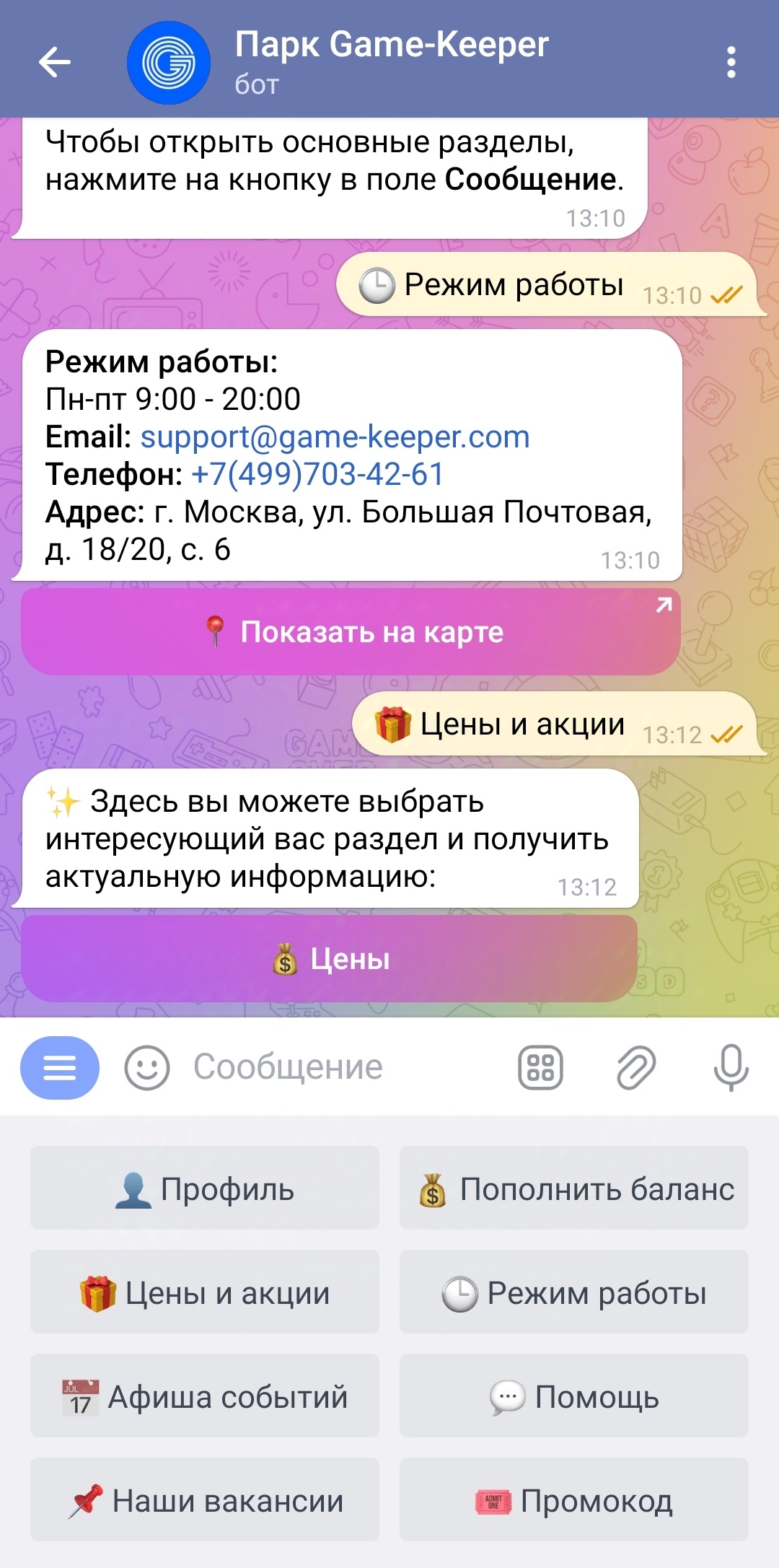
Task: Tap the Помощь button
Action: click(x=574, y=1396)
